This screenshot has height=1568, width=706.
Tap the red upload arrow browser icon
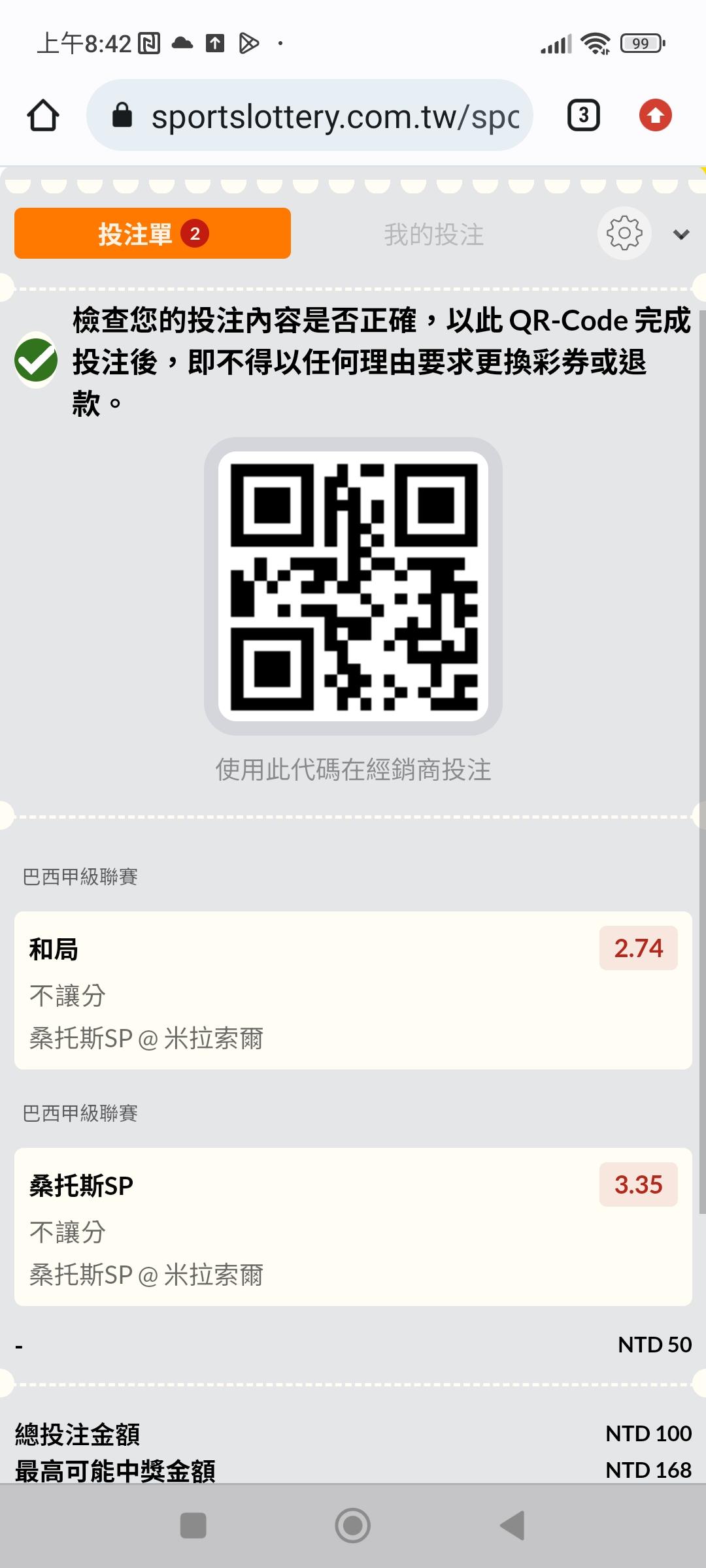(x=655, y=116)
